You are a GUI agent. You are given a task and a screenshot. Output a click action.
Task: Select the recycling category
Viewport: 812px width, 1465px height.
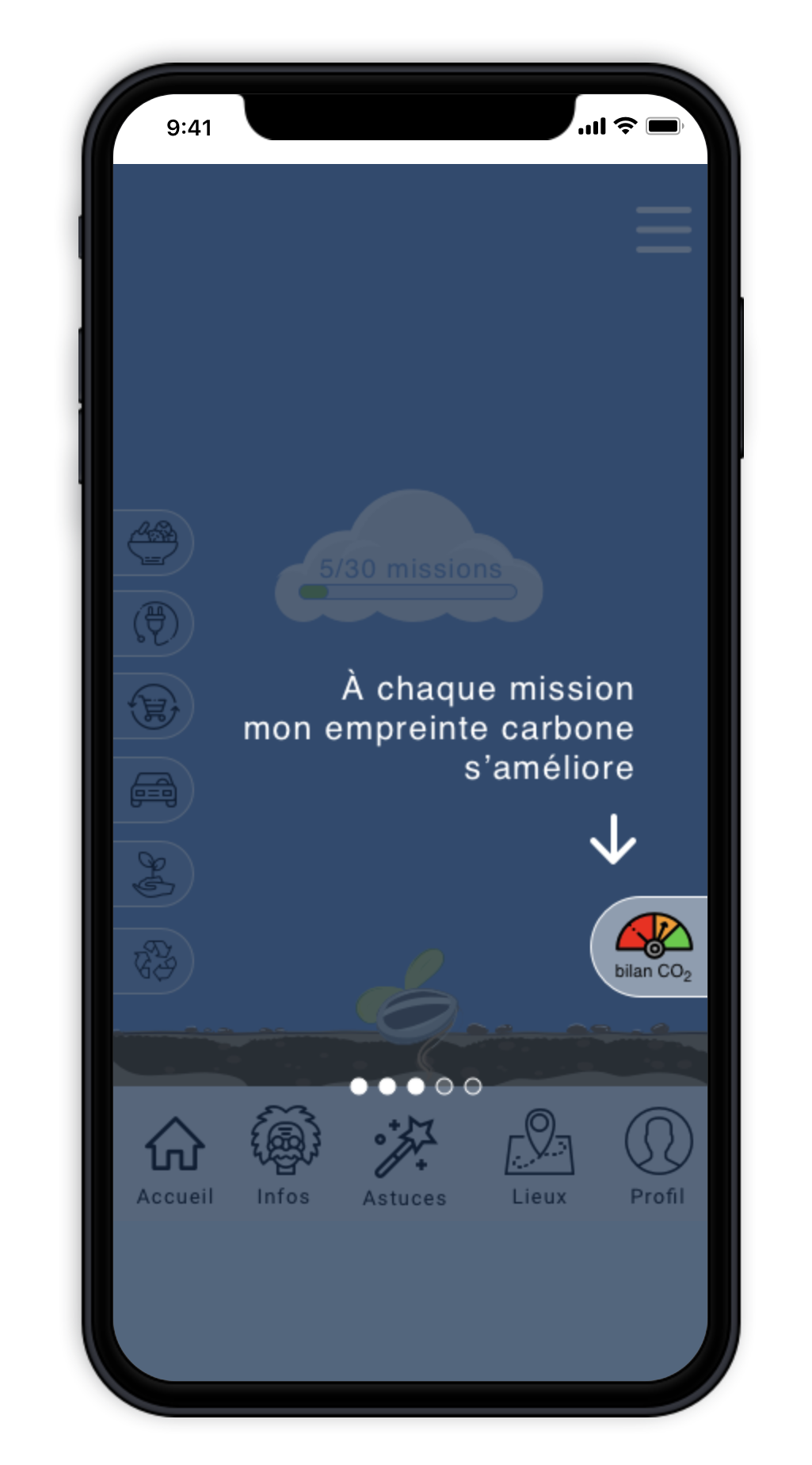154,961
